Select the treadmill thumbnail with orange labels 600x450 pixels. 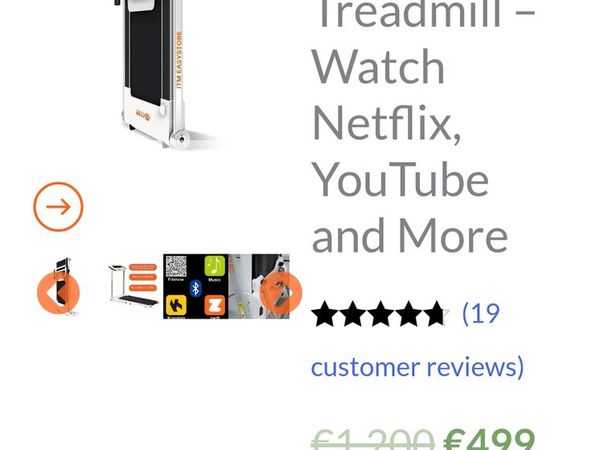tap(131, 286)
